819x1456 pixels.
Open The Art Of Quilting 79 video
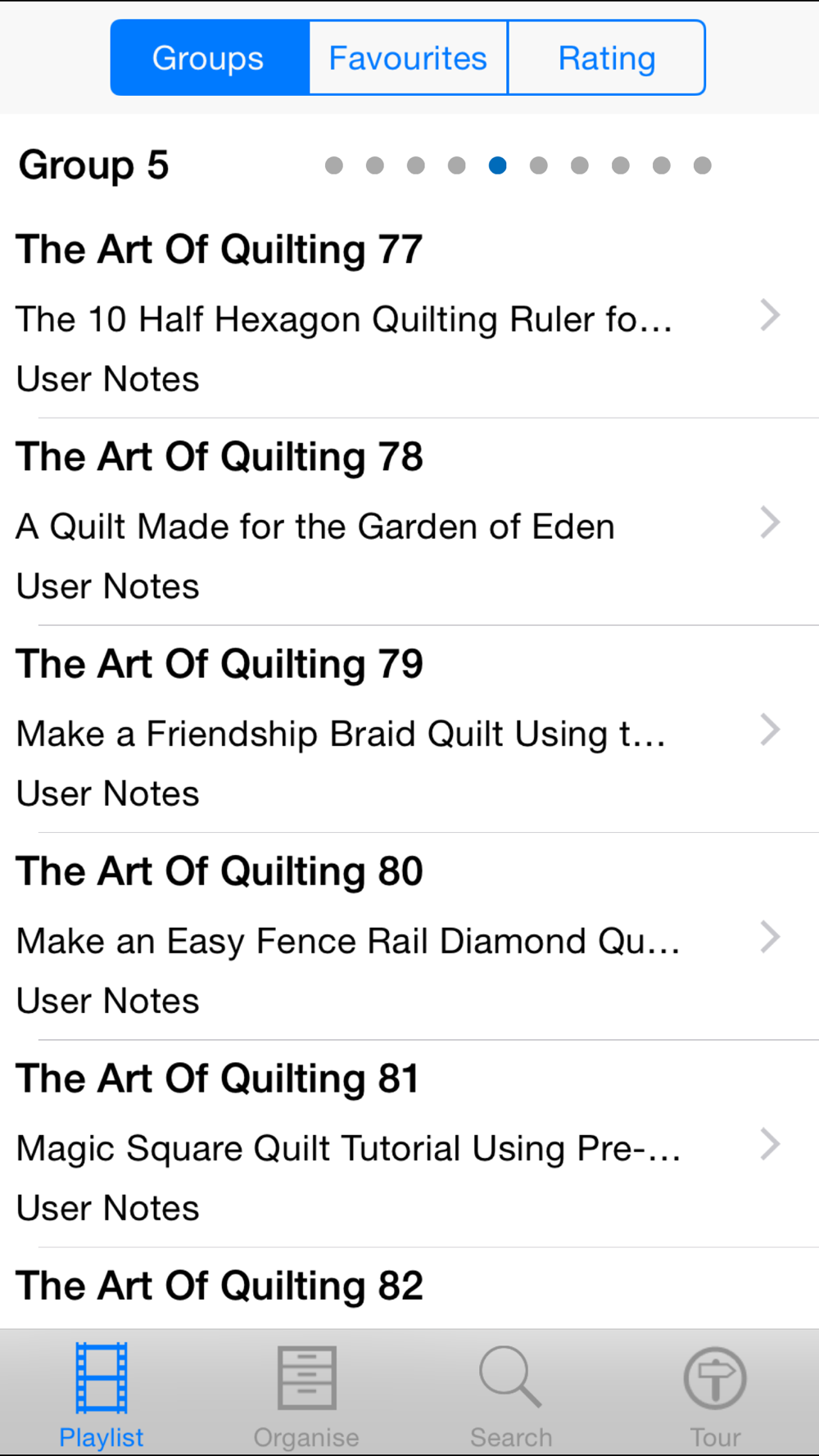(x=409, y=730)
